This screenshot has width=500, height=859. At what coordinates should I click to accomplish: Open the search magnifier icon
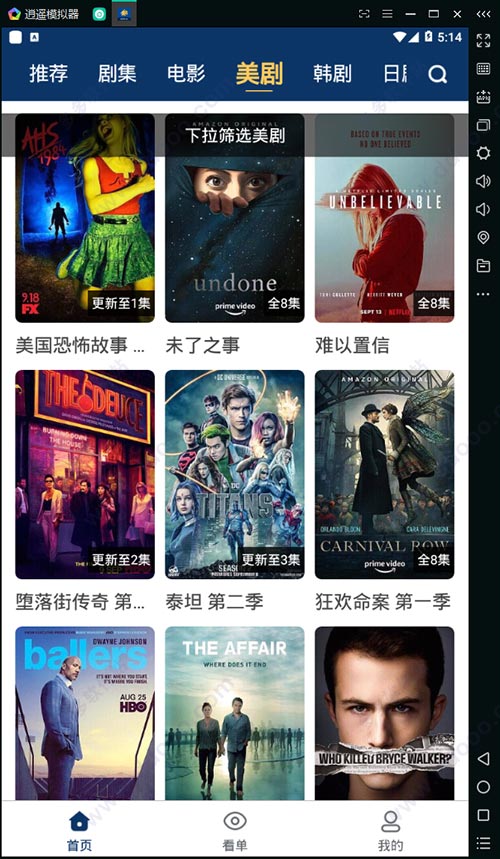[x=438, y=74]
